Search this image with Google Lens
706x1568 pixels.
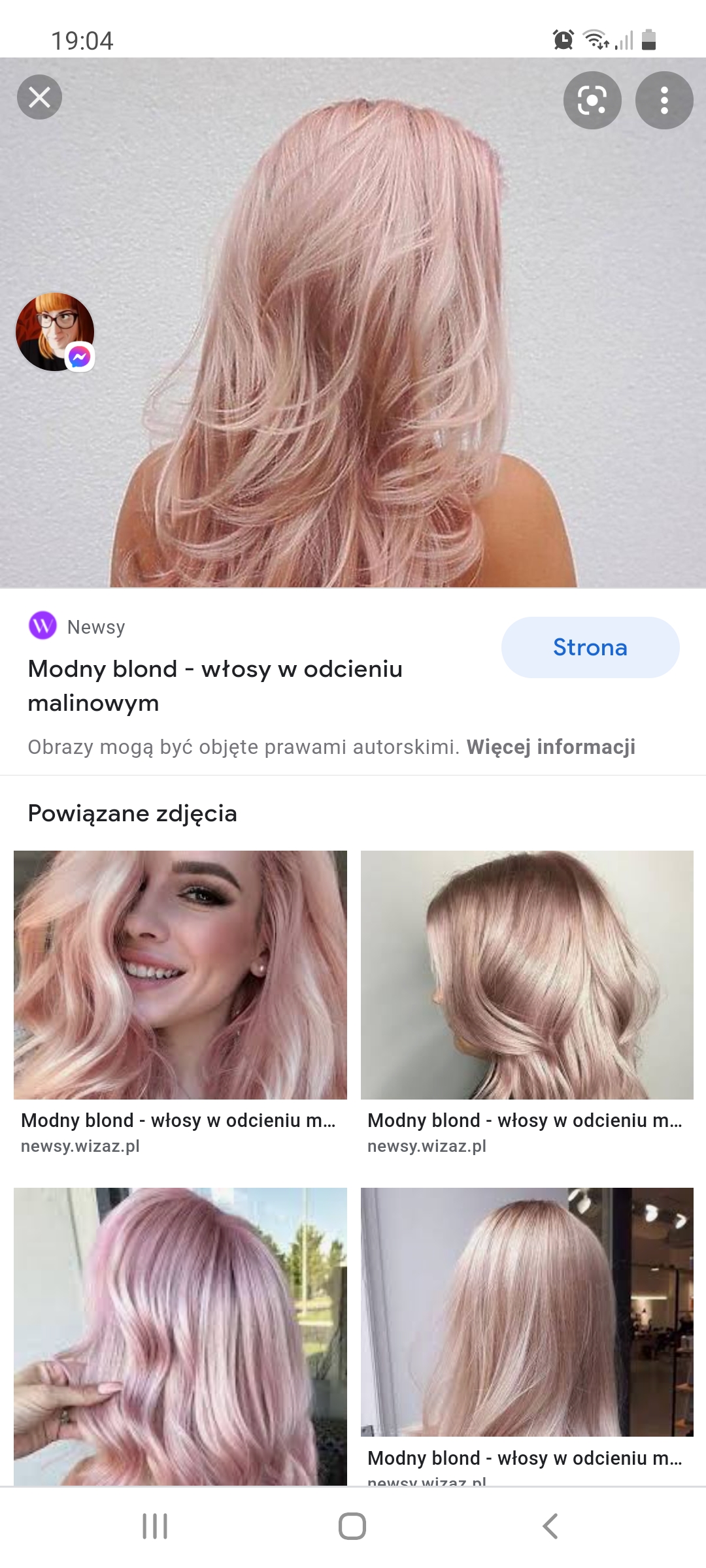(x=592, y=100)
